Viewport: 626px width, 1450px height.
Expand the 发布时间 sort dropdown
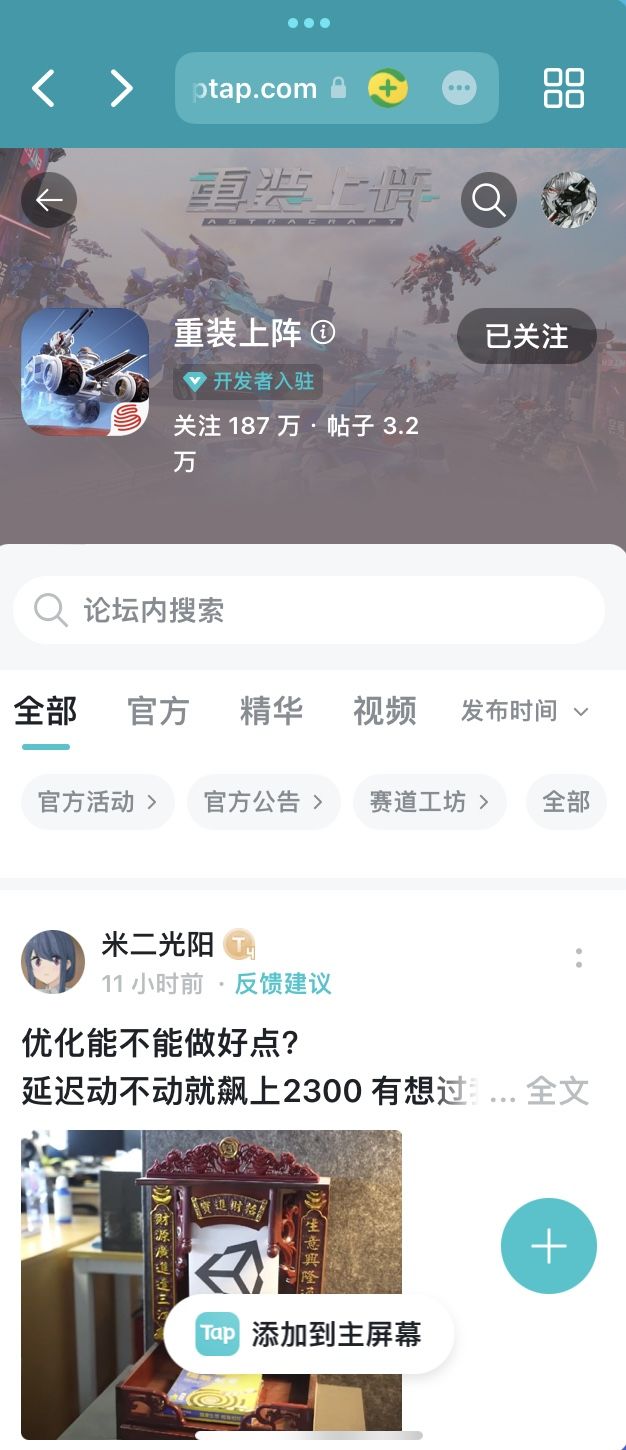pyautogui.click(x=524, y=711)
